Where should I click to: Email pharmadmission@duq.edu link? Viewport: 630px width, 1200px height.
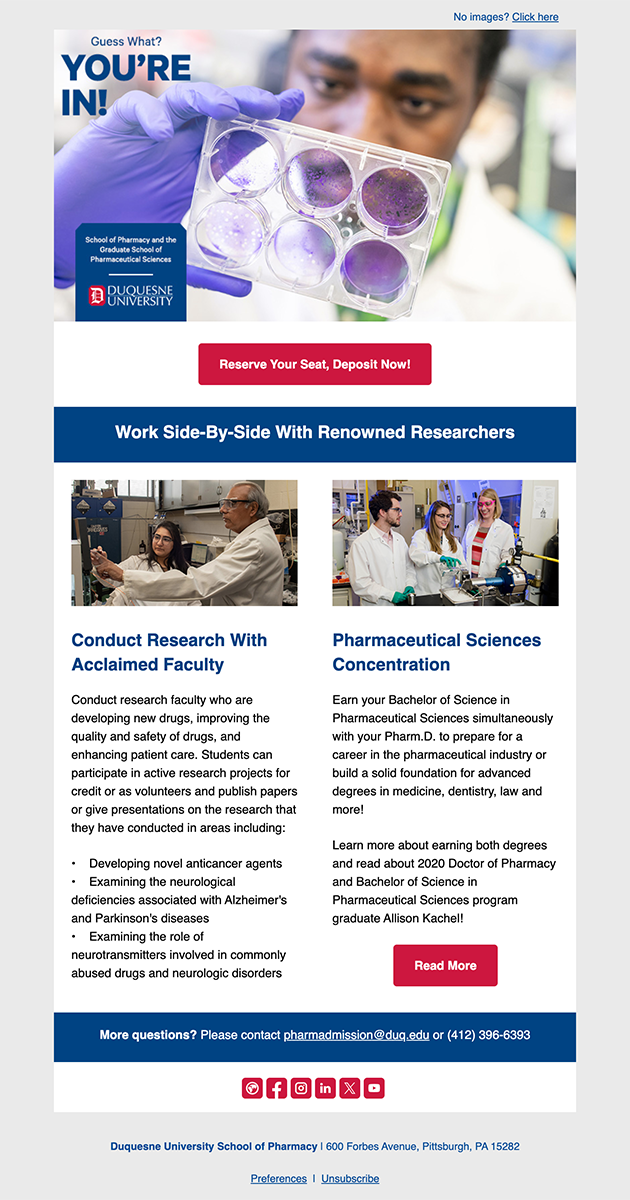(356, 1035)
